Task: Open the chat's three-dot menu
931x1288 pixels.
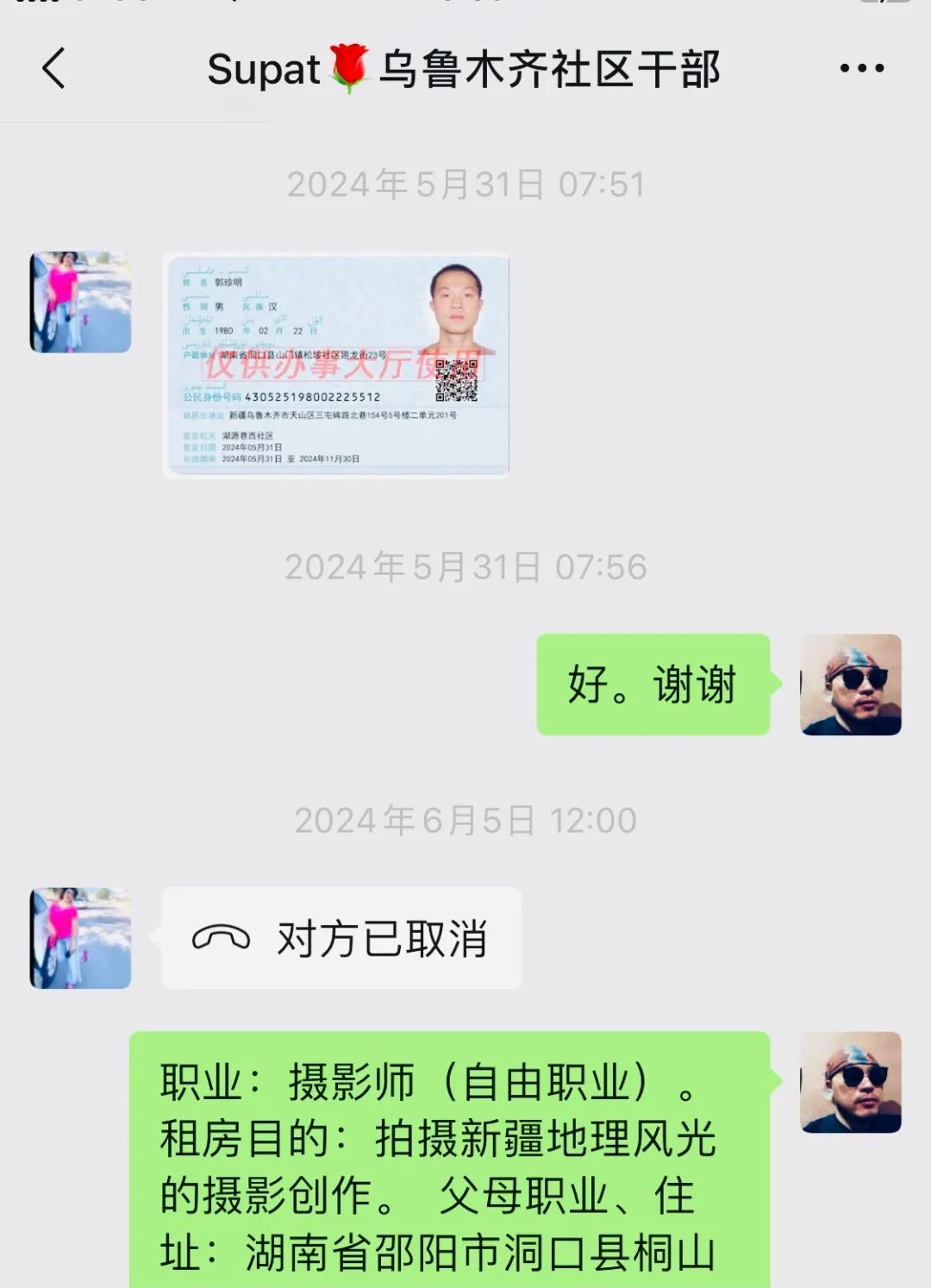Action: [861, 69]
